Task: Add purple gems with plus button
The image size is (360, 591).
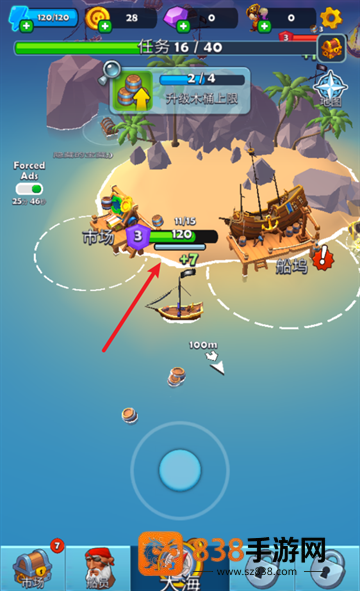Action: pos(183,26)
